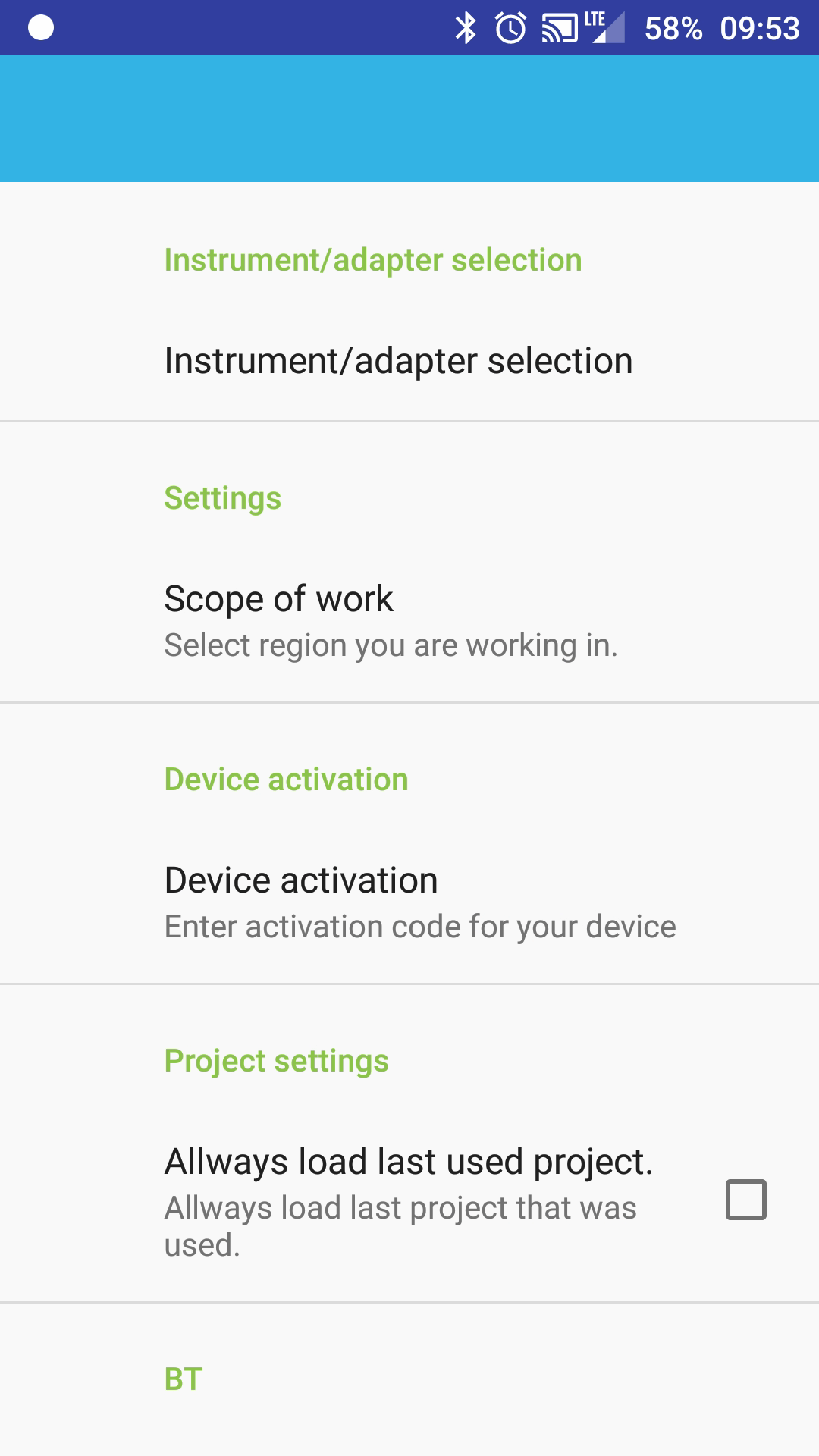The image size is (819, 1456).
Task: Enable always load last used project checkbox
Action: pos(745,1200)
